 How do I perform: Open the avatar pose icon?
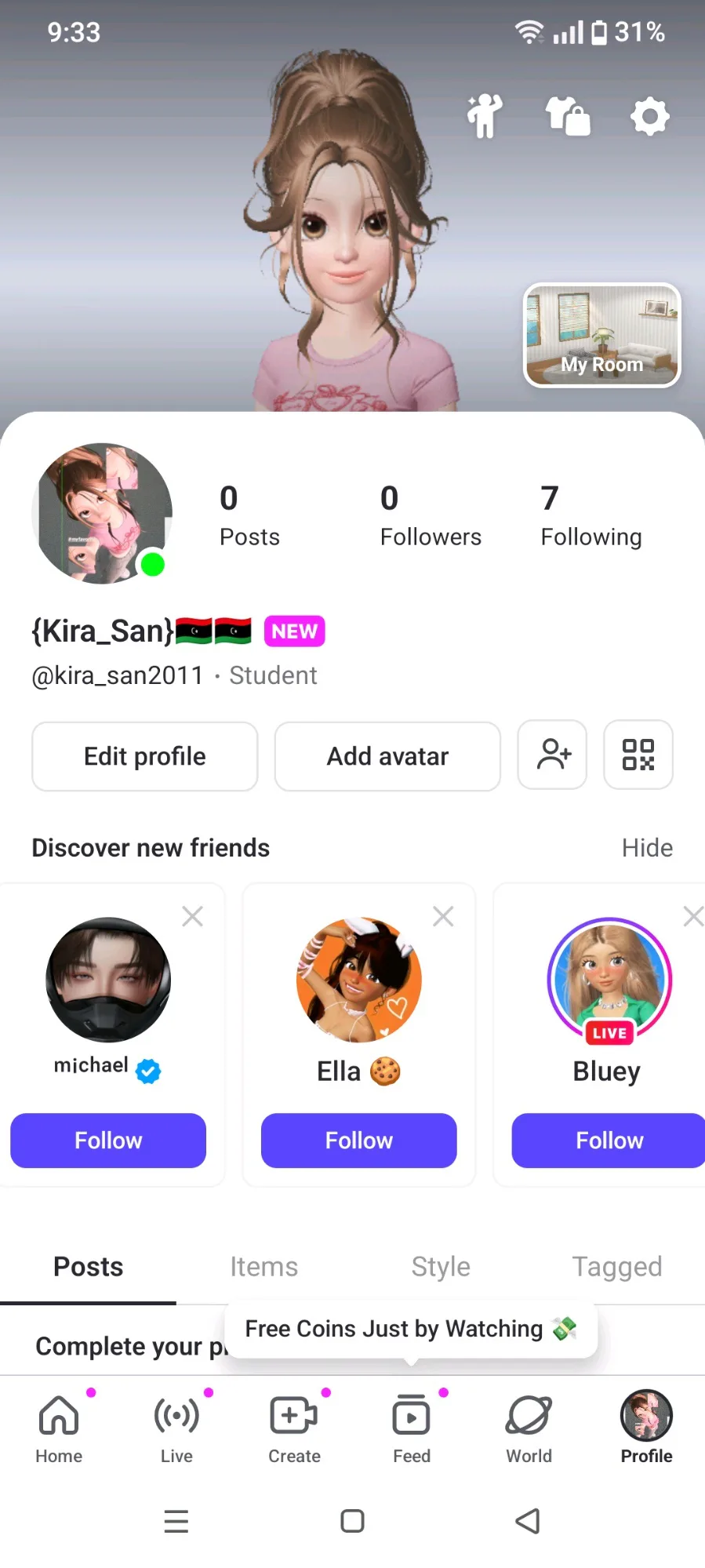coord(485,117)
